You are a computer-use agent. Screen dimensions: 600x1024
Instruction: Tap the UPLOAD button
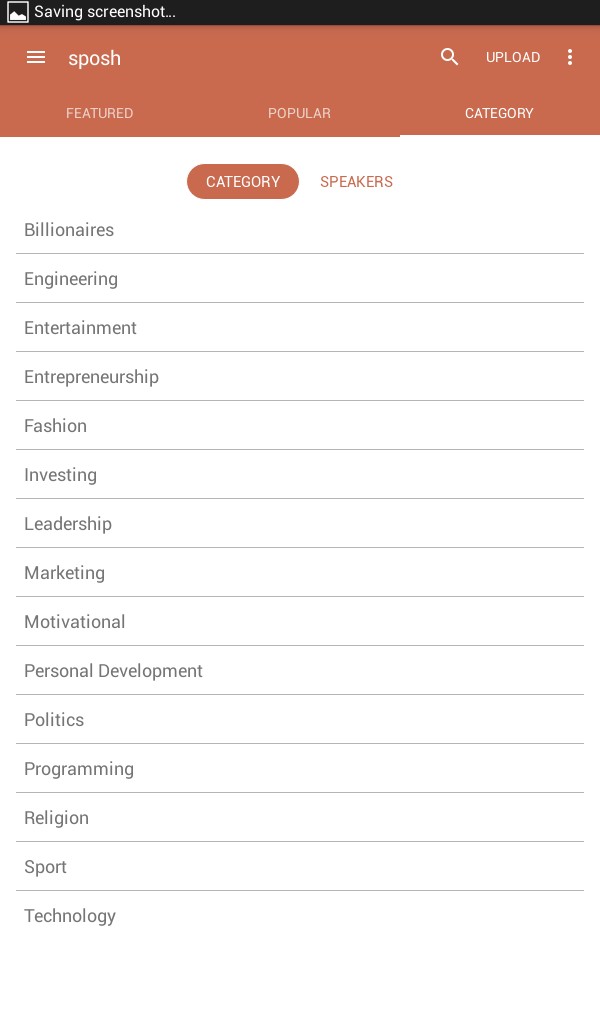[x=513, y=57]
